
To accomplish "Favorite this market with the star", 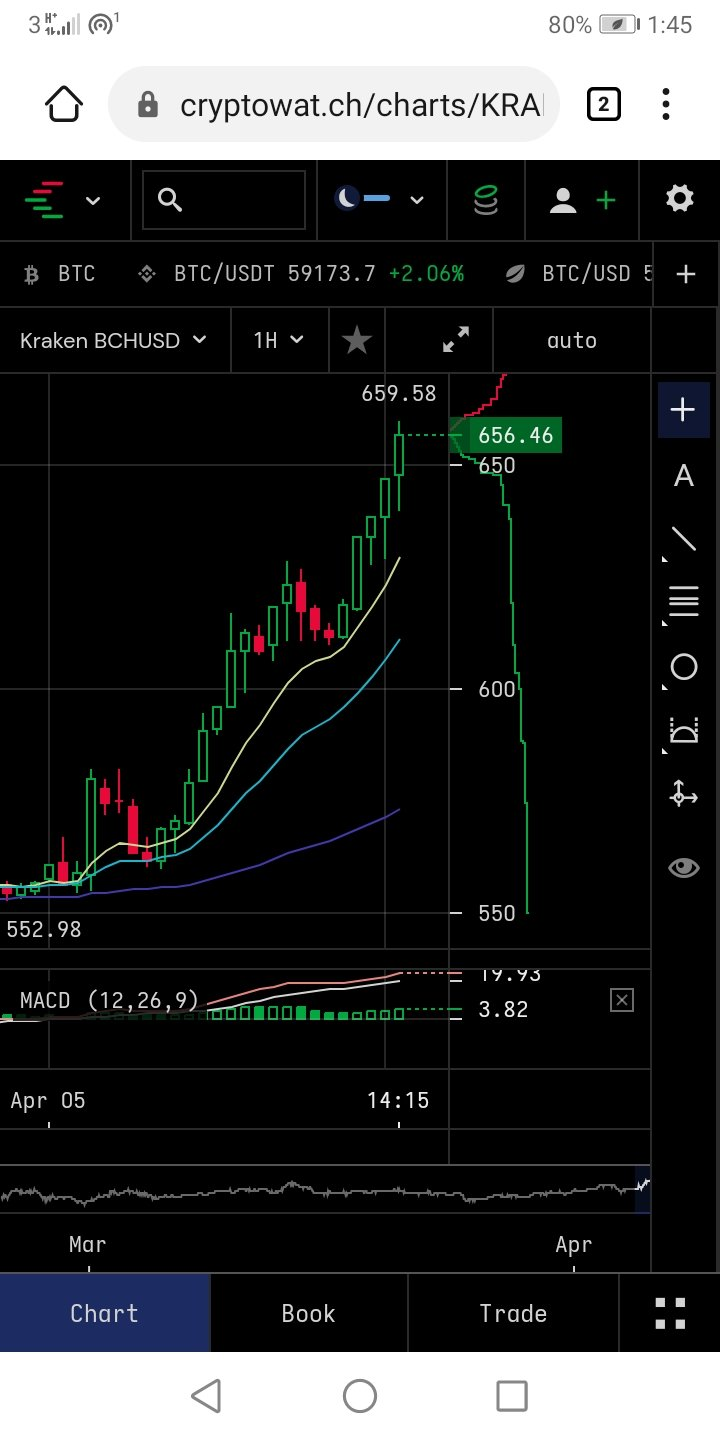I will point(357,340).
